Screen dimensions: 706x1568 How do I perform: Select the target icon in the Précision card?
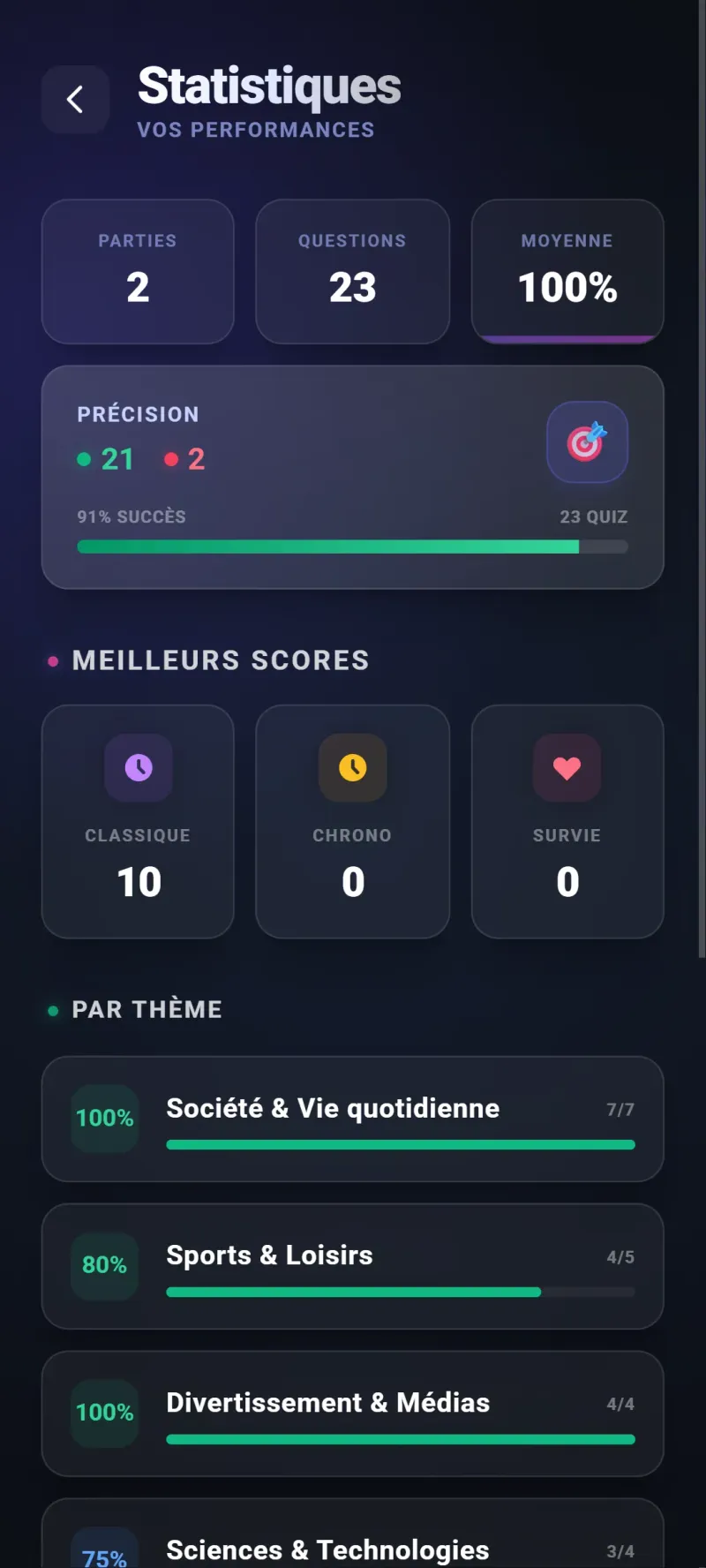pos(587,442)
